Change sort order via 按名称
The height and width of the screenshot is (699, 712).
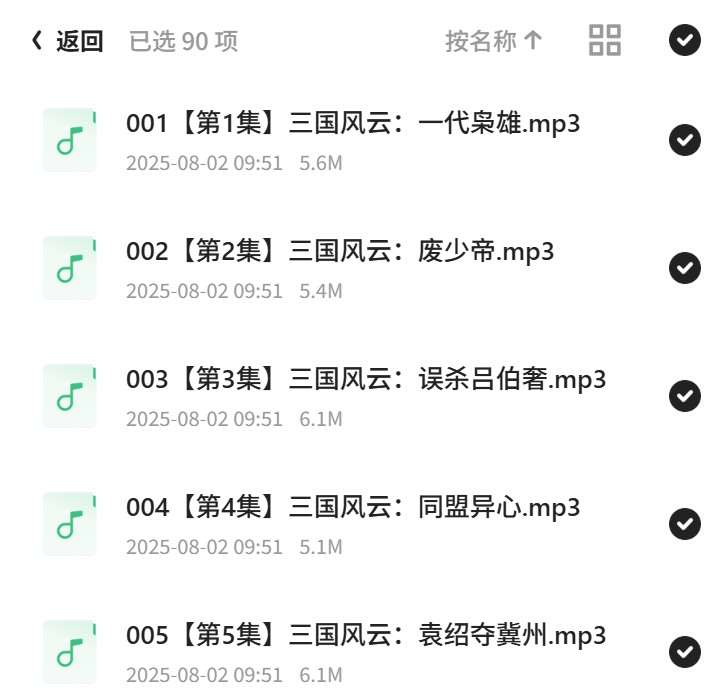click(494, 41)
